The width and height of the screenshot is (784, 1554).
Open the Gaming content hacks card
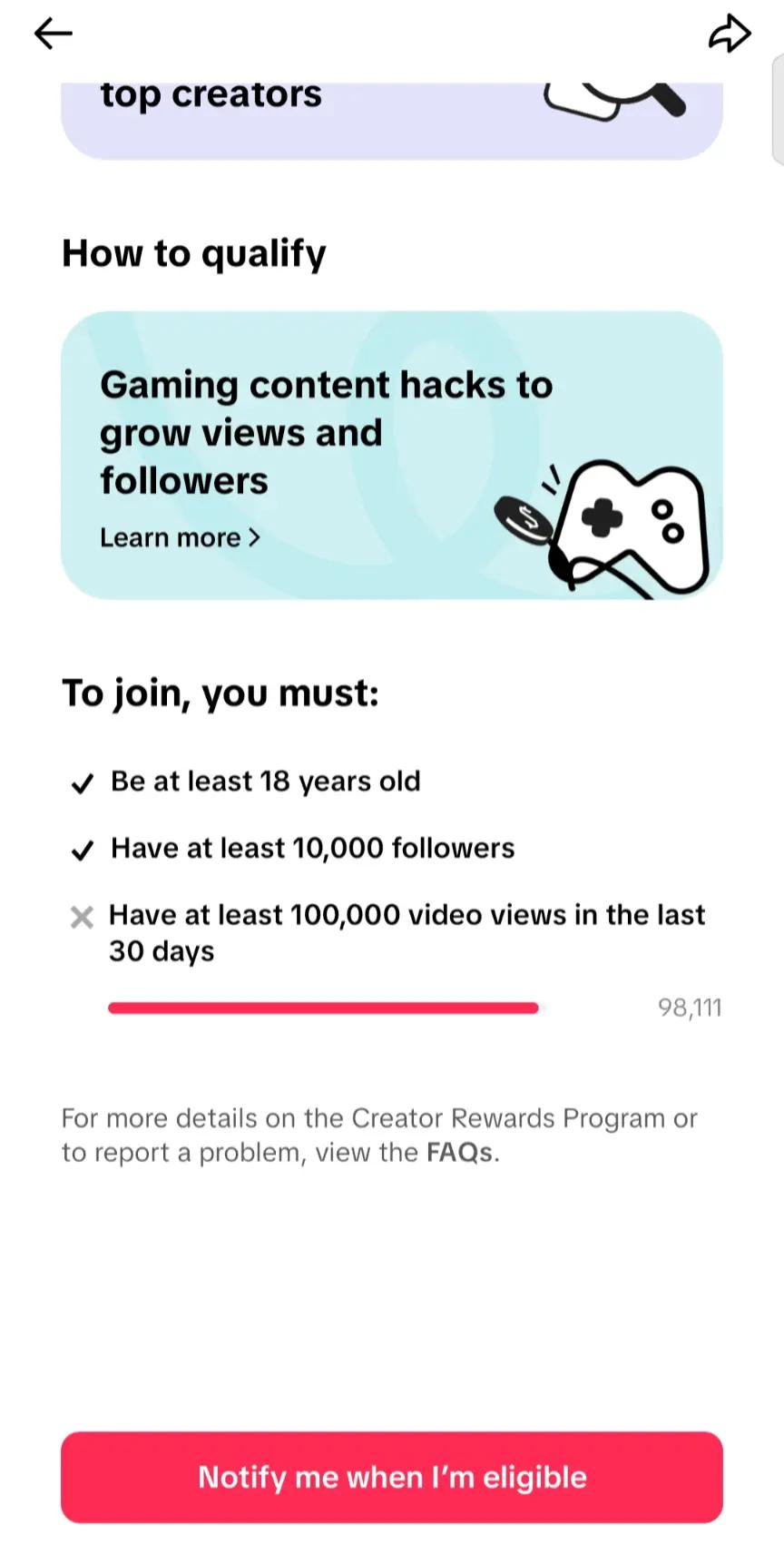point(392,455)
